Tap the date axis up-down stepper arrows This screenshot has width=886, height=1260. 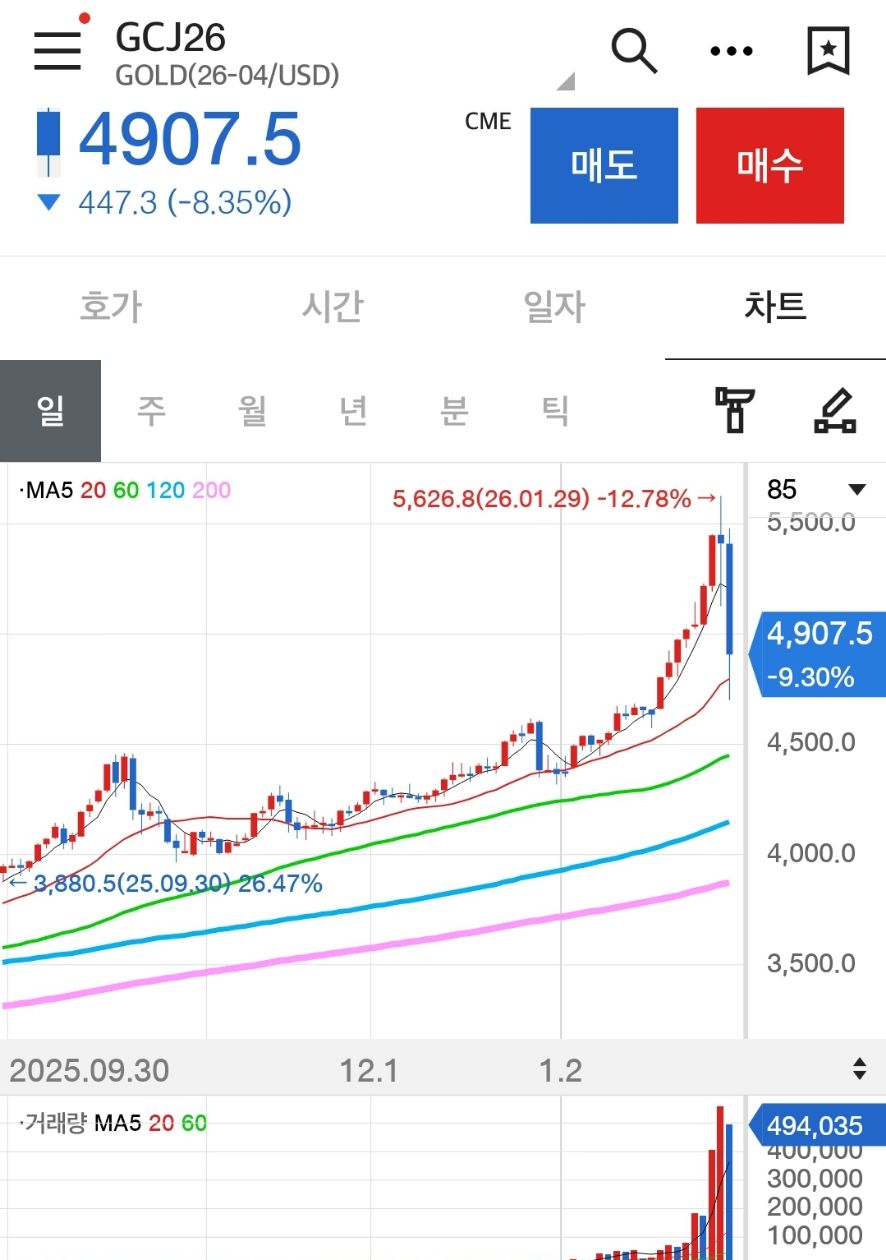coord(858,1068)
